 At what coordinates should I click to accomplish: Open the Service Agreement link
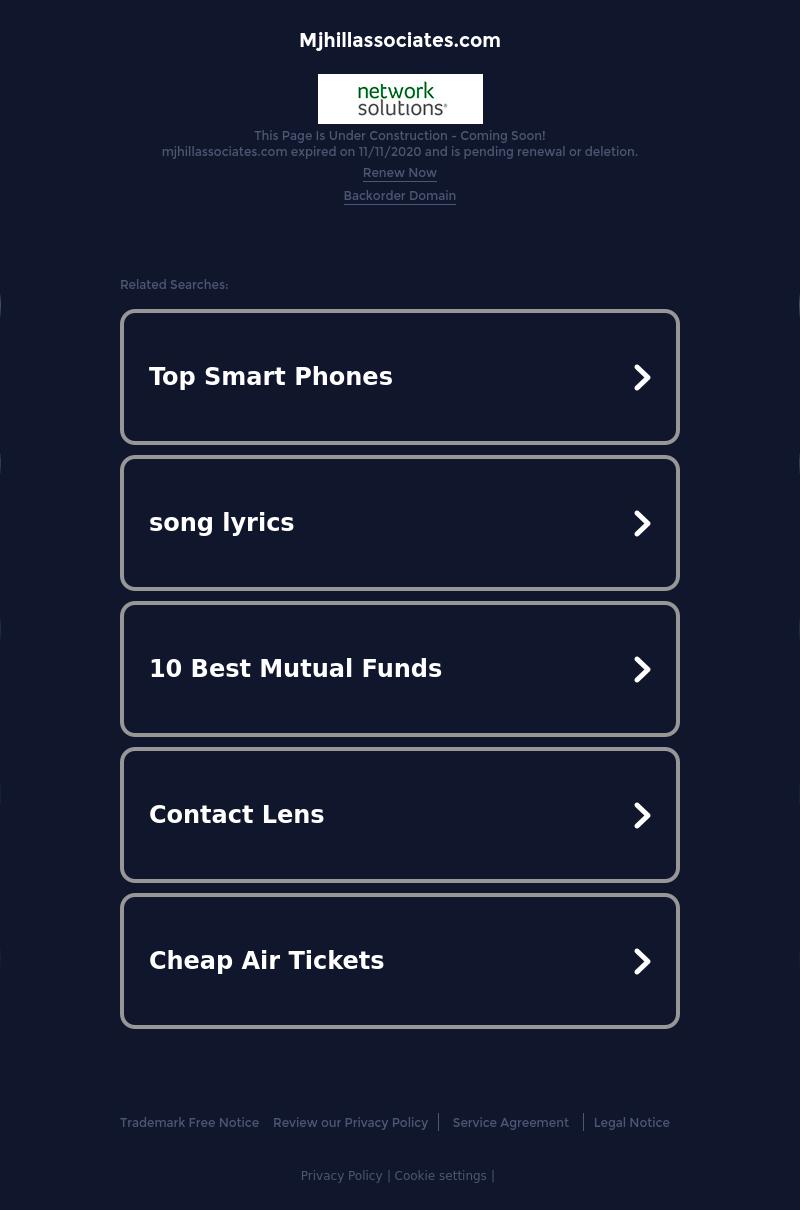[x=510, y=1123]
